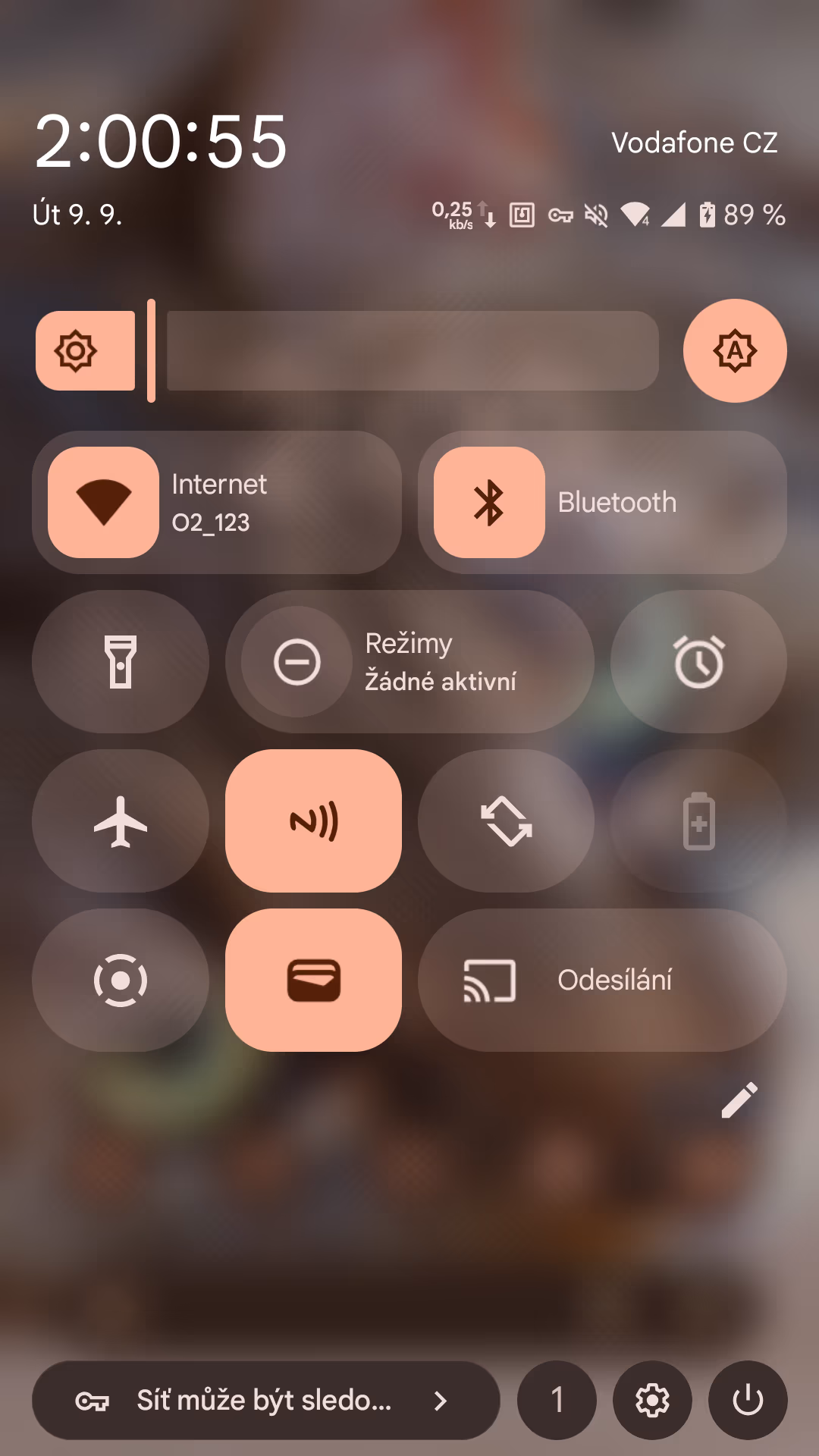Start screen recording
Image resolution: width=819 pixels, height=1456 pixels.
(x=121, y=980)
